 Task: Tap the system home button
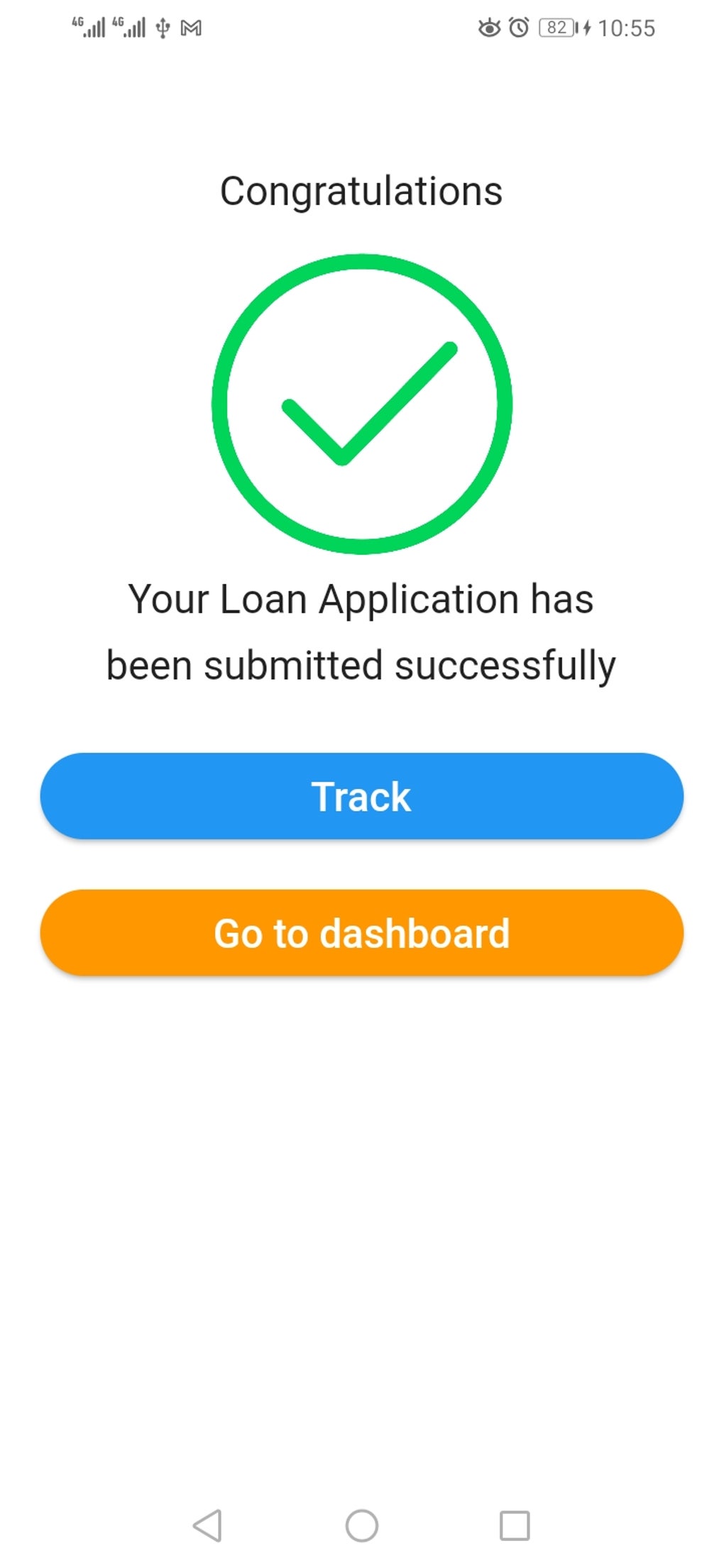coord(361,1525)
